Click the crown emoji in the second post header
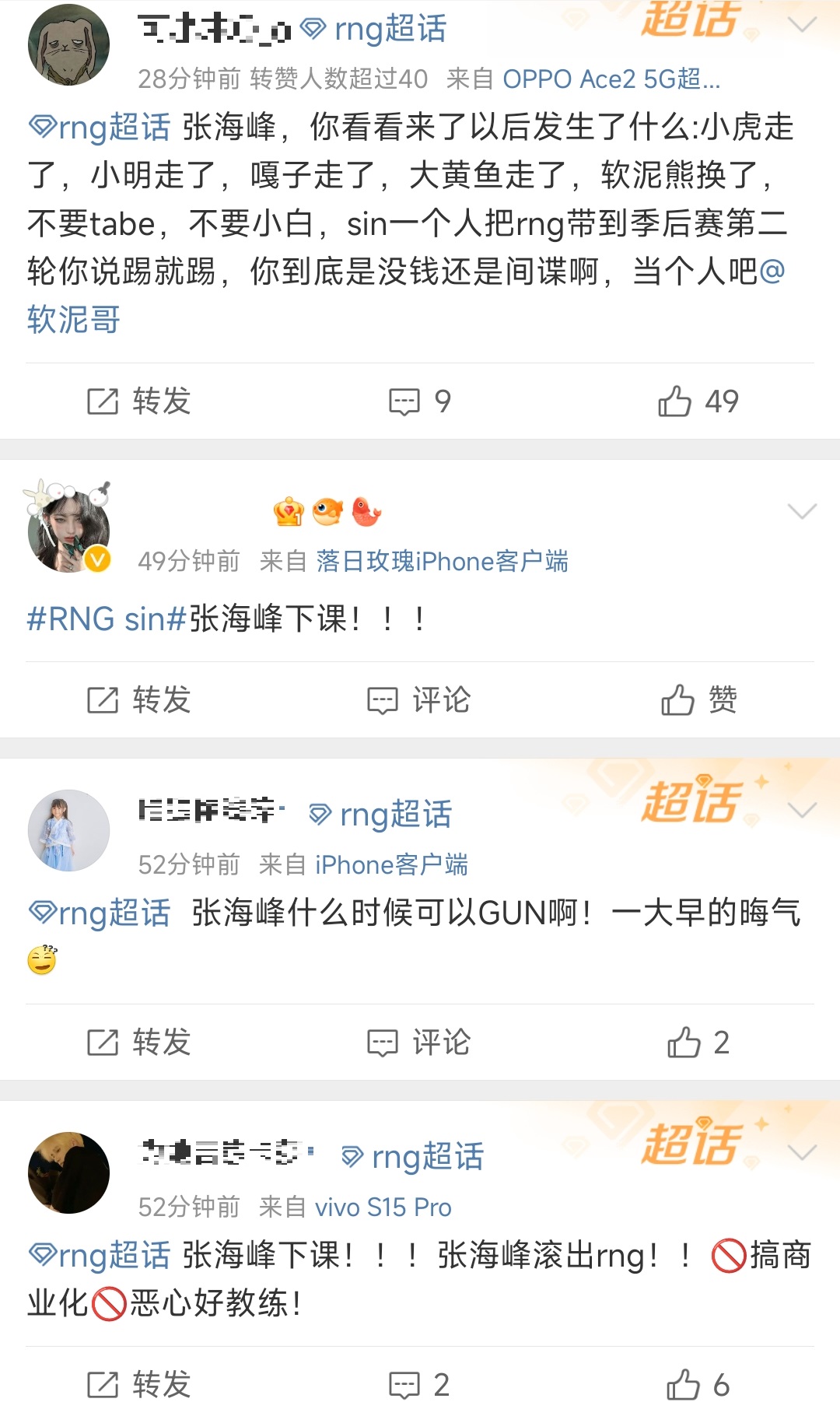 tap(289, 511)
